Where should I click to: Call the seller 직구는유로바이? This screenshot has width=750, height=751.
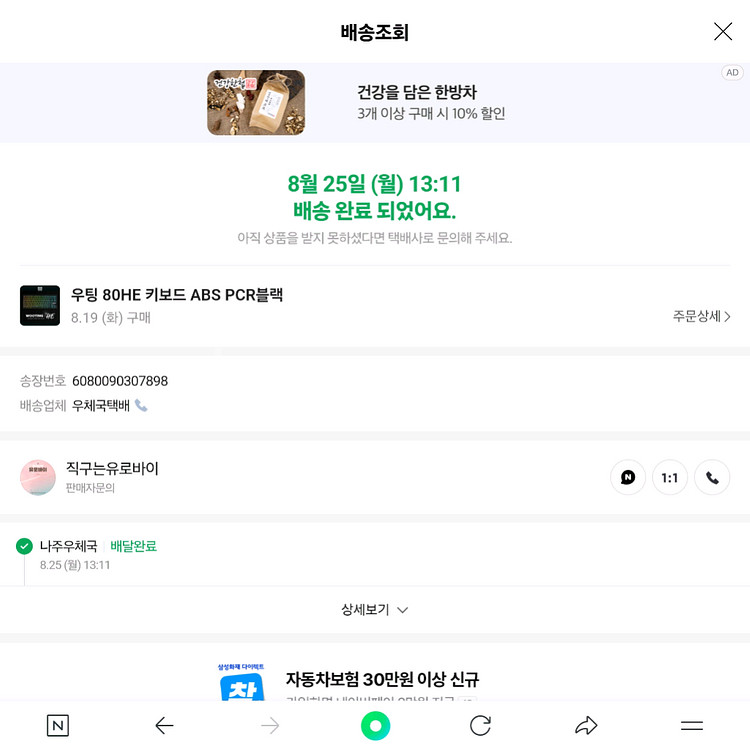pos(712,478)
